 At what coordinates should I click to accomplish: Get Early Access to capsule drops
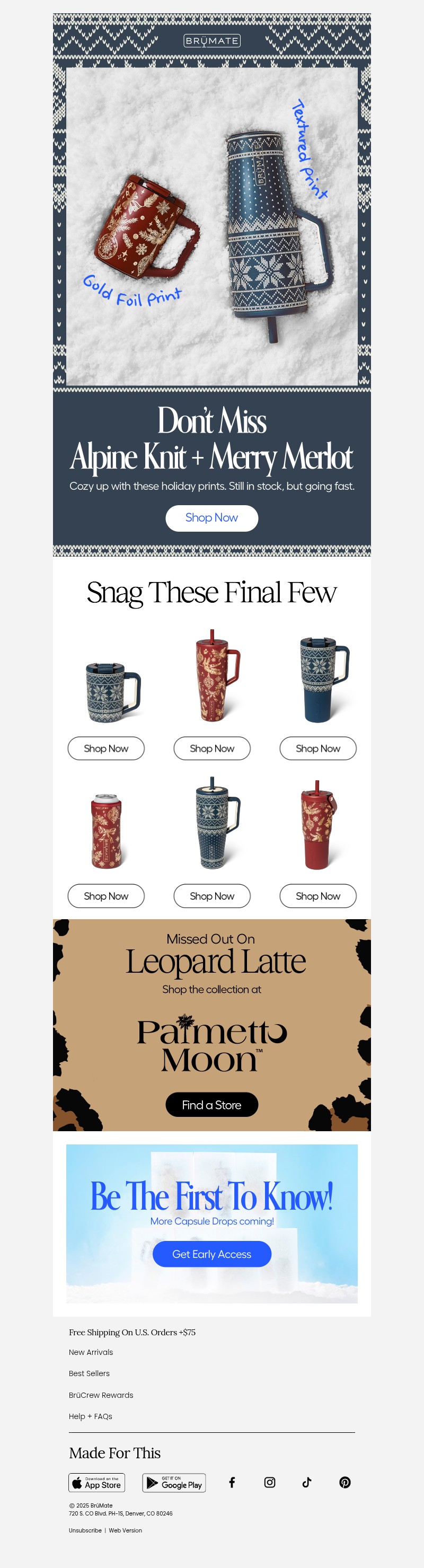pyautogui.click(x=211, y=1254)
